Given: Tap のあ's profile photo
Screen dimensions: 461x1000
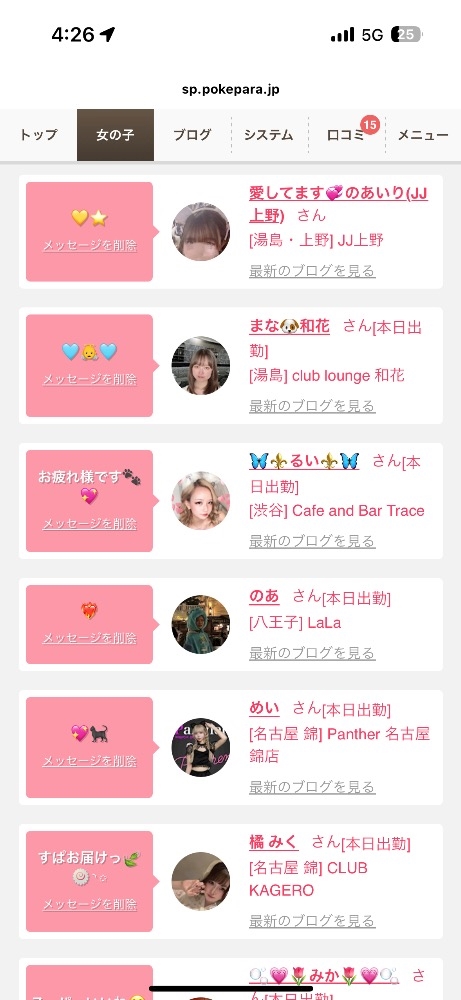Looking at the screenshot, I should pyautogui.click(x=201, y=624).
